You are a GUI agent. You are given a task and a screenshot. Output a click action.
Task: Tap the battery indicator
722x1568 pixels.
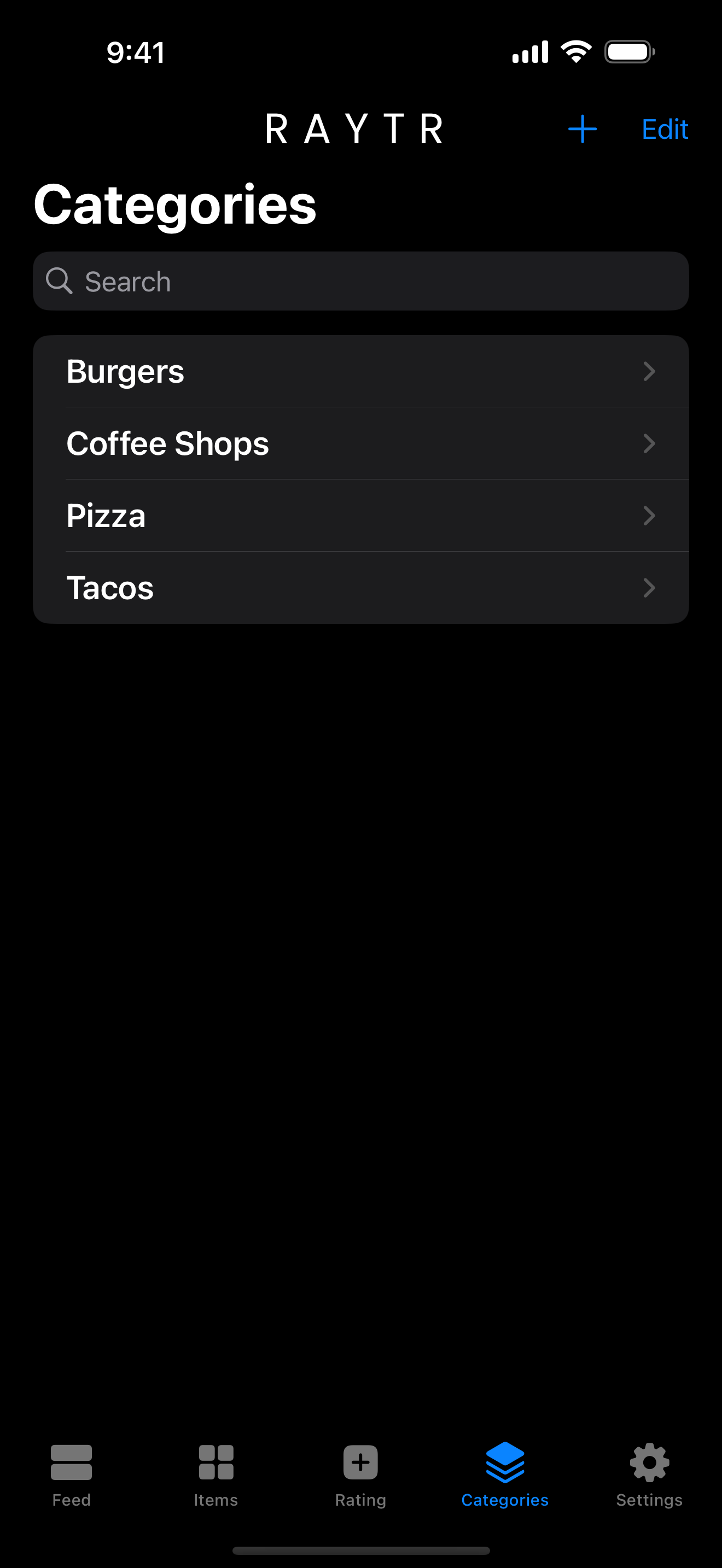[630, 52]
